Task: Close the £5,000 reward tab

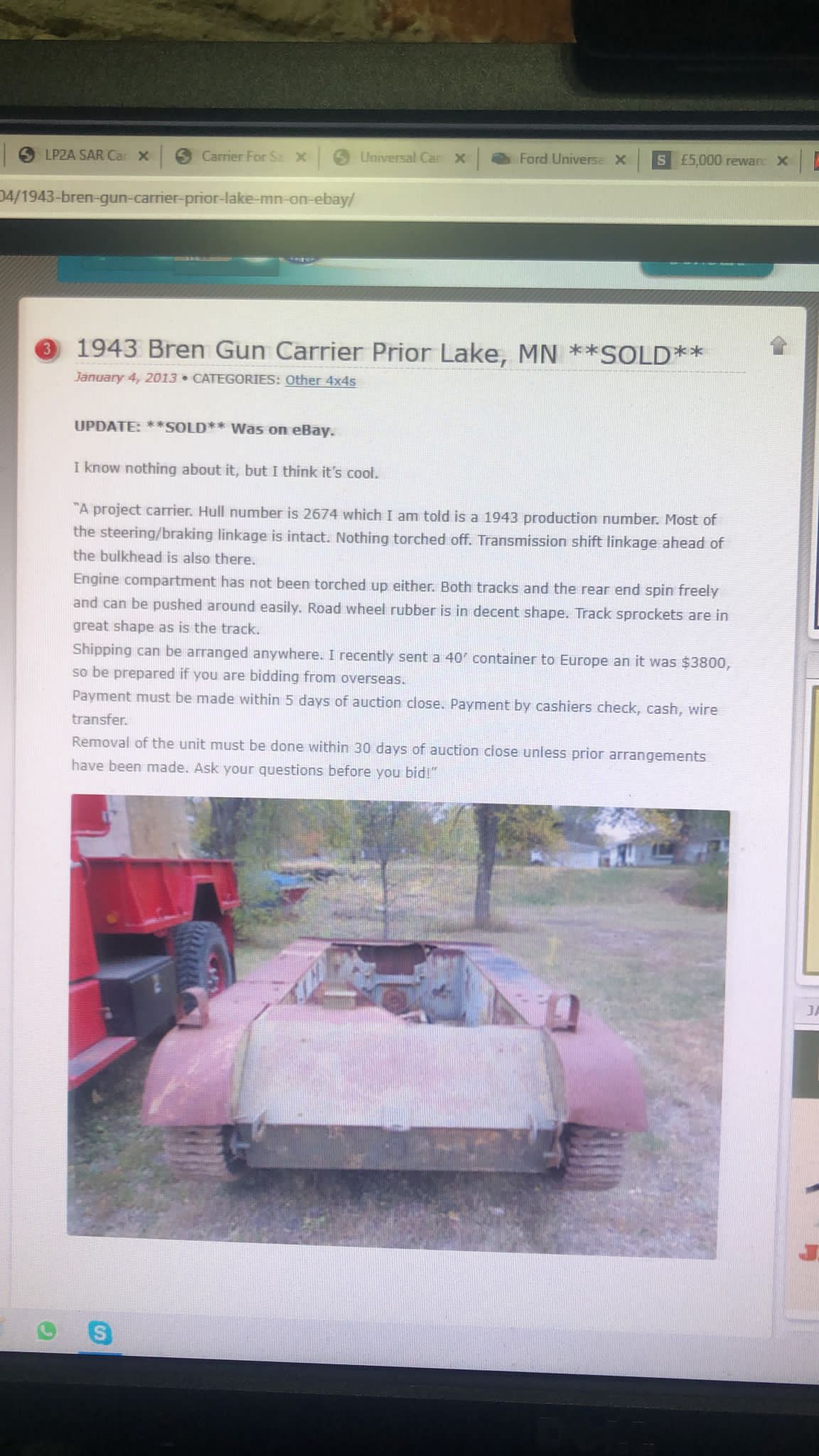Action: pyautogui.click(x=783, y=161)
